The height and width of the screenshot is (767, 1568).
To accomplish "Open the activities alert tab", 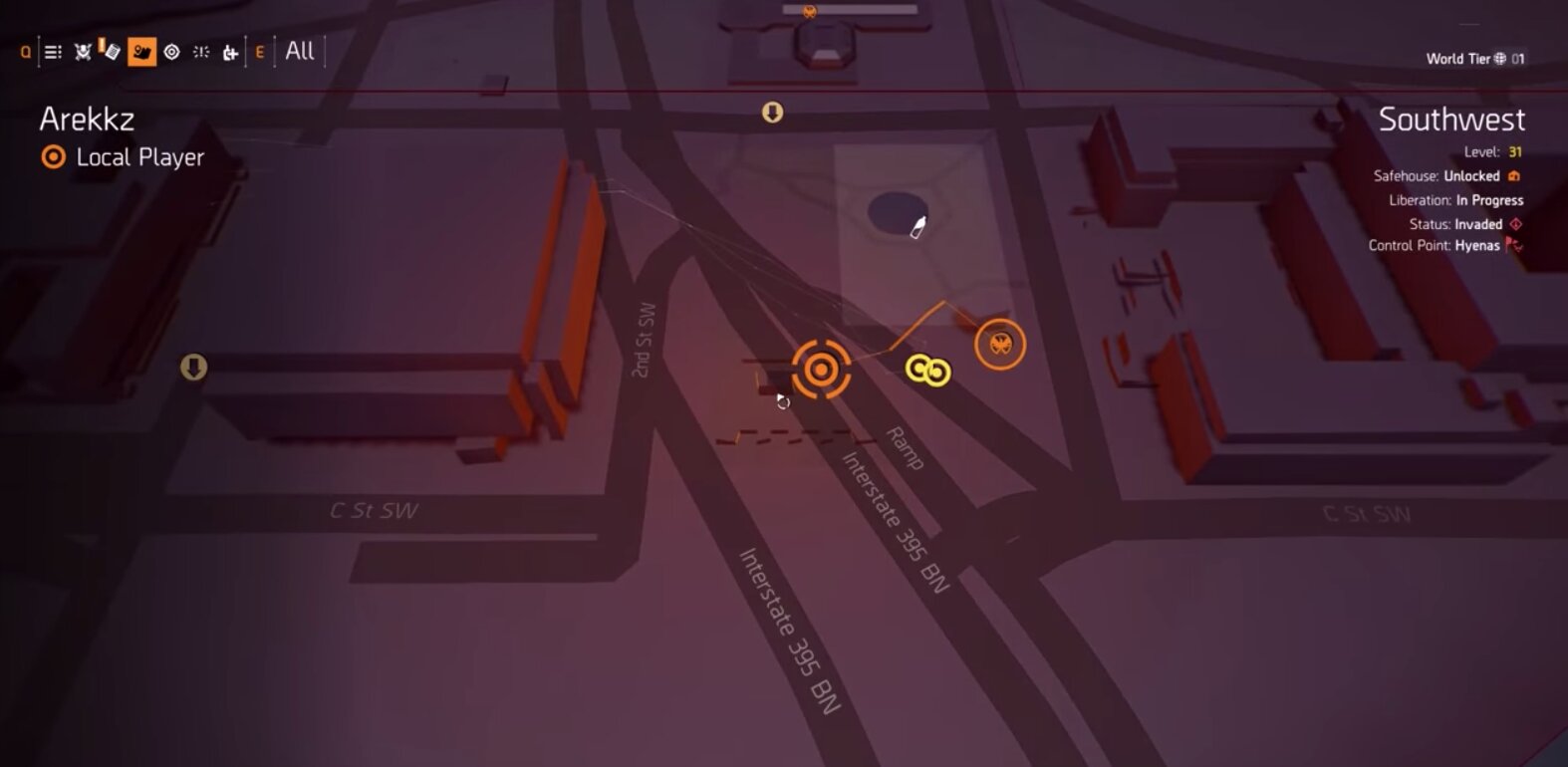I will point(201,52).
